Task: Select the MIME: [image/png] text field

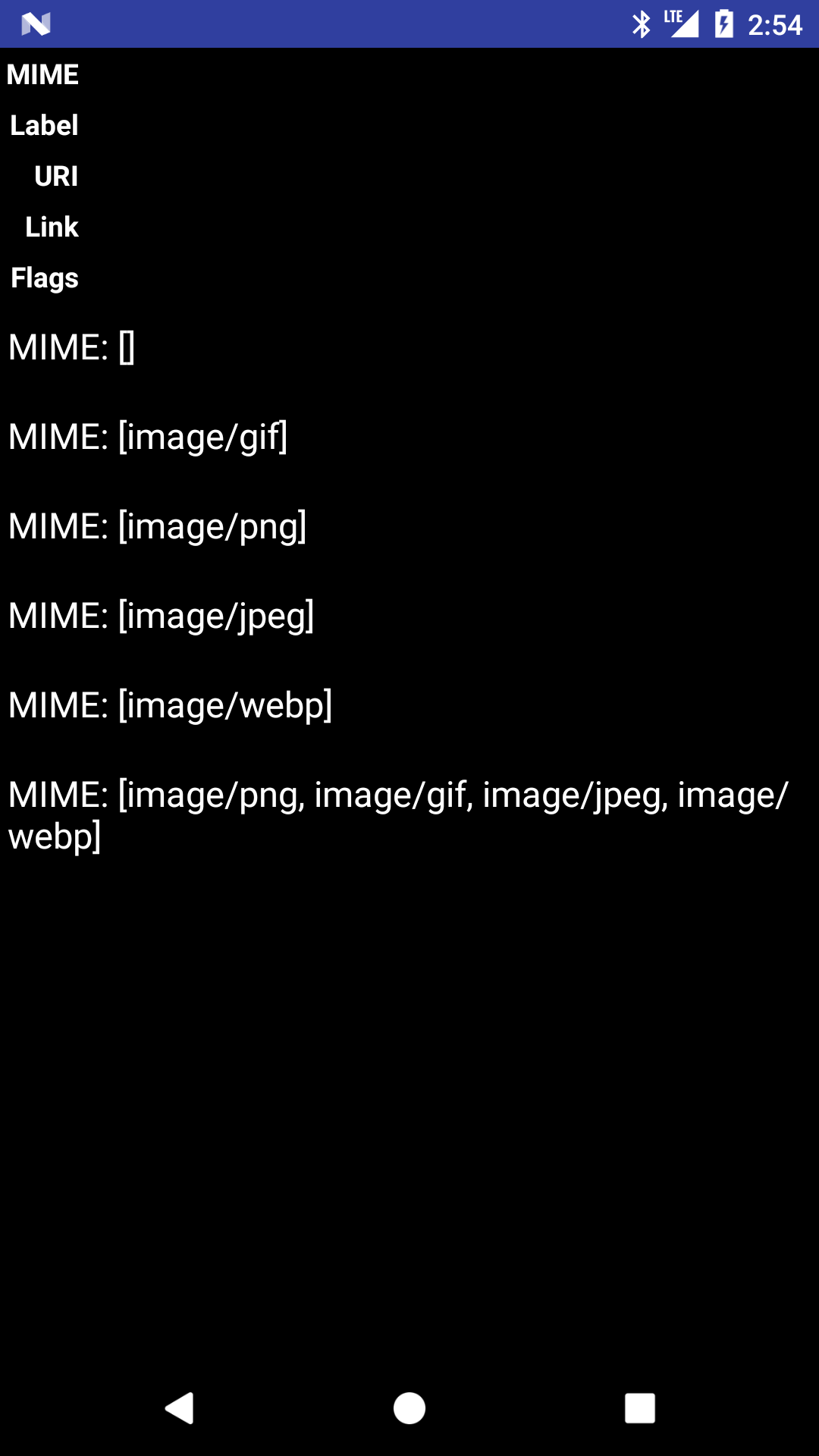Action: [x=409, y=527]
